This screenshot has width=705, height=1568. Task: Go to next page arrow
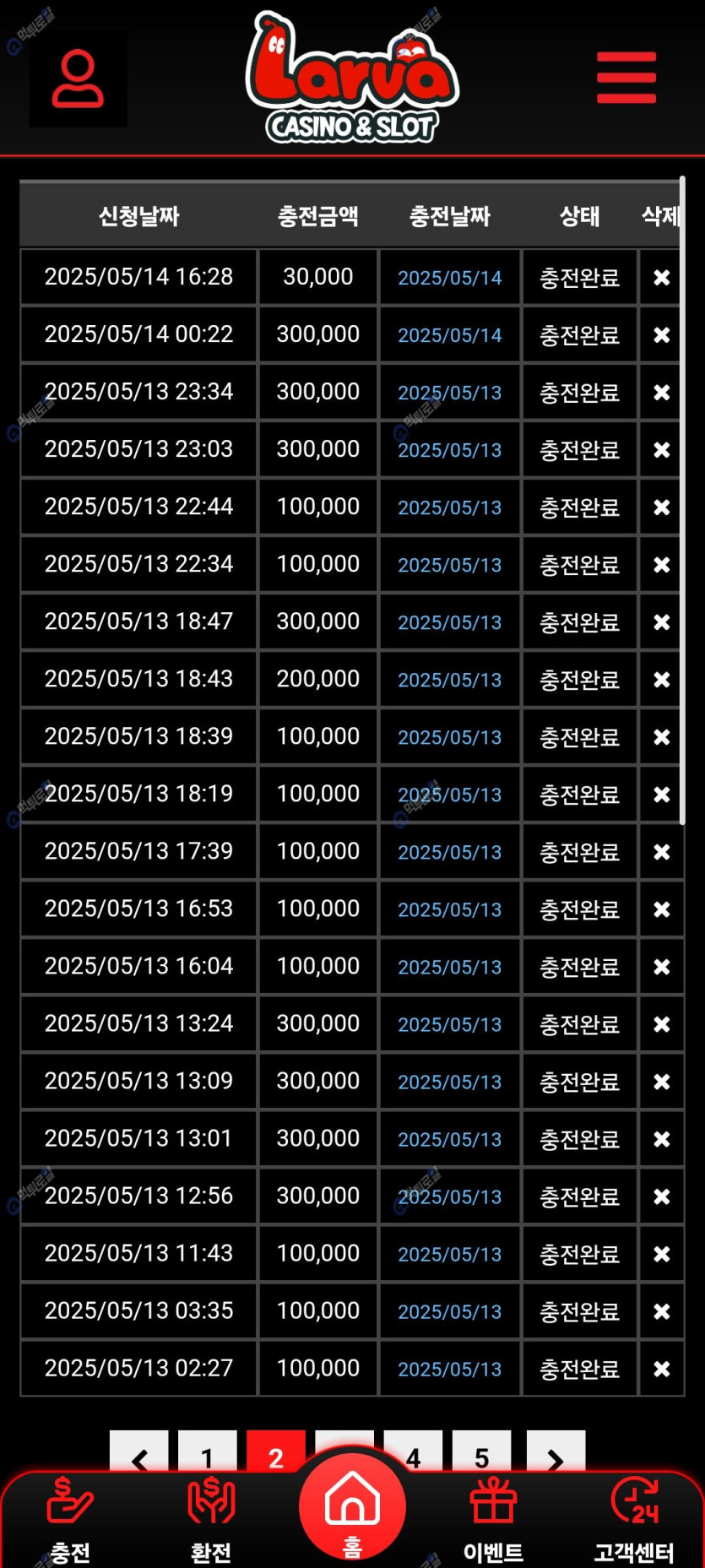point(556,1454)
